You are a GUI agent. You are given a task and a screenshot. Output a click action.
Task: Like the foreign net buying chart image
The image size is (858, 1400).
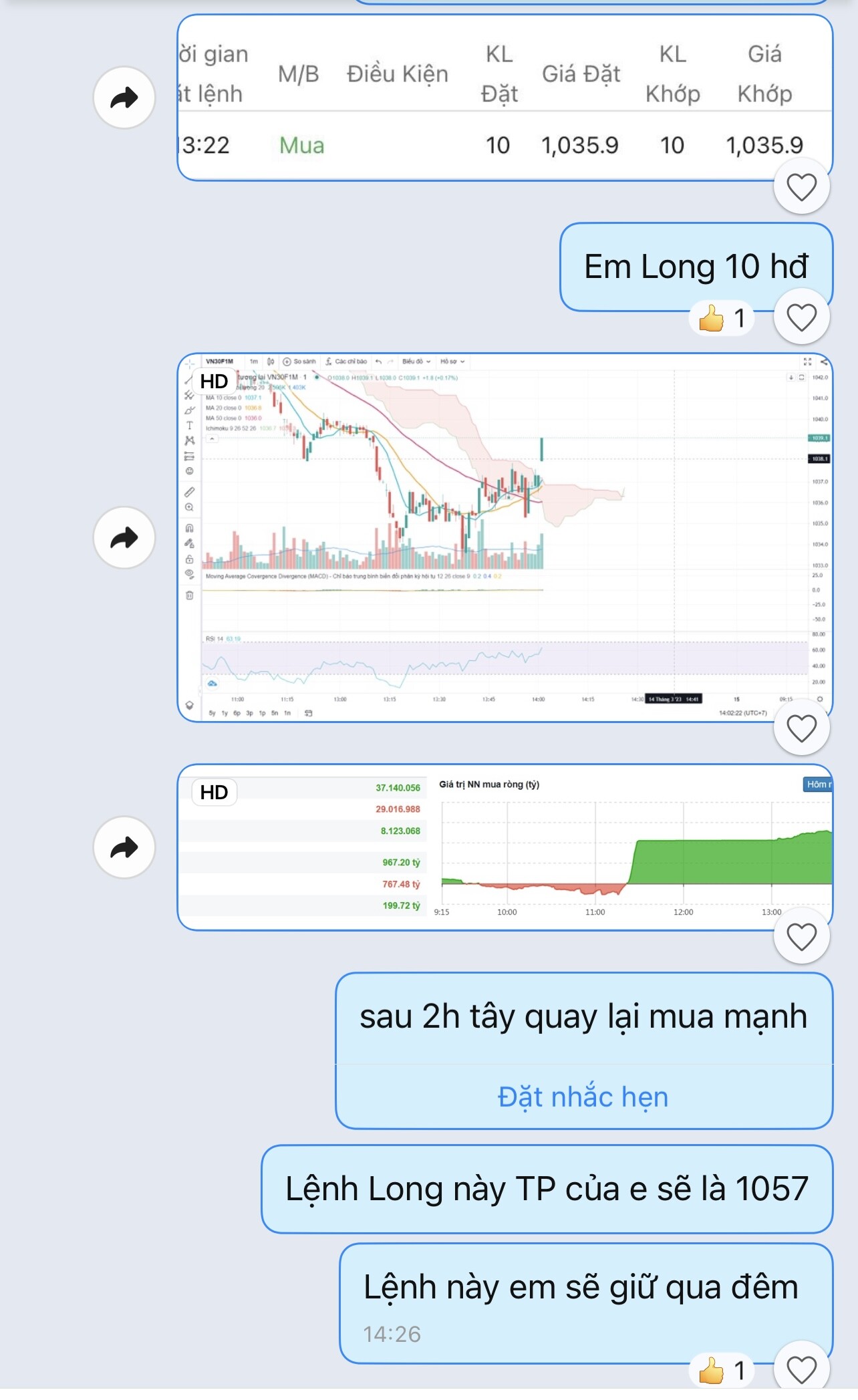801,936
